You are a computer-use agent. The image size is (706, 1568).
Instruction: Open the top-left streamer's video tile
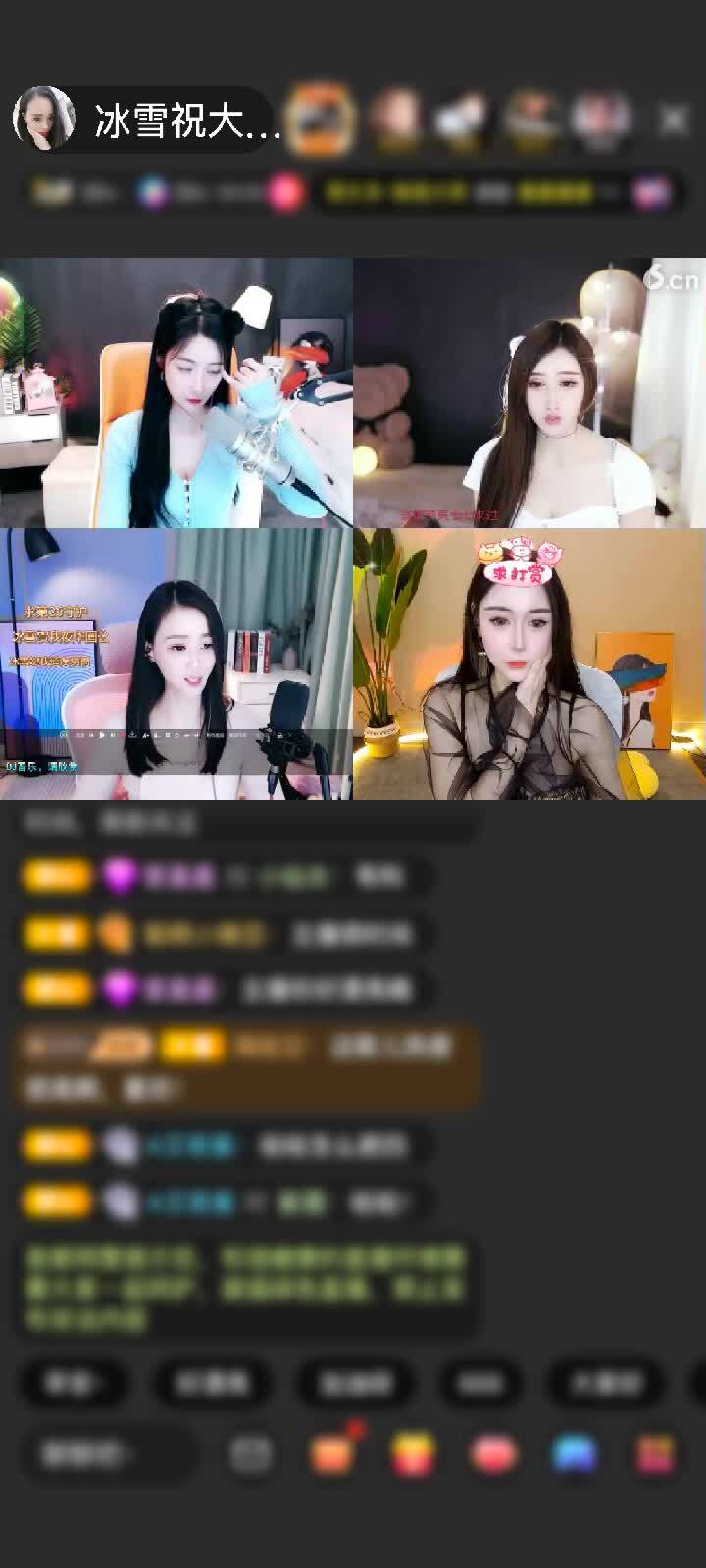[176, 392]
